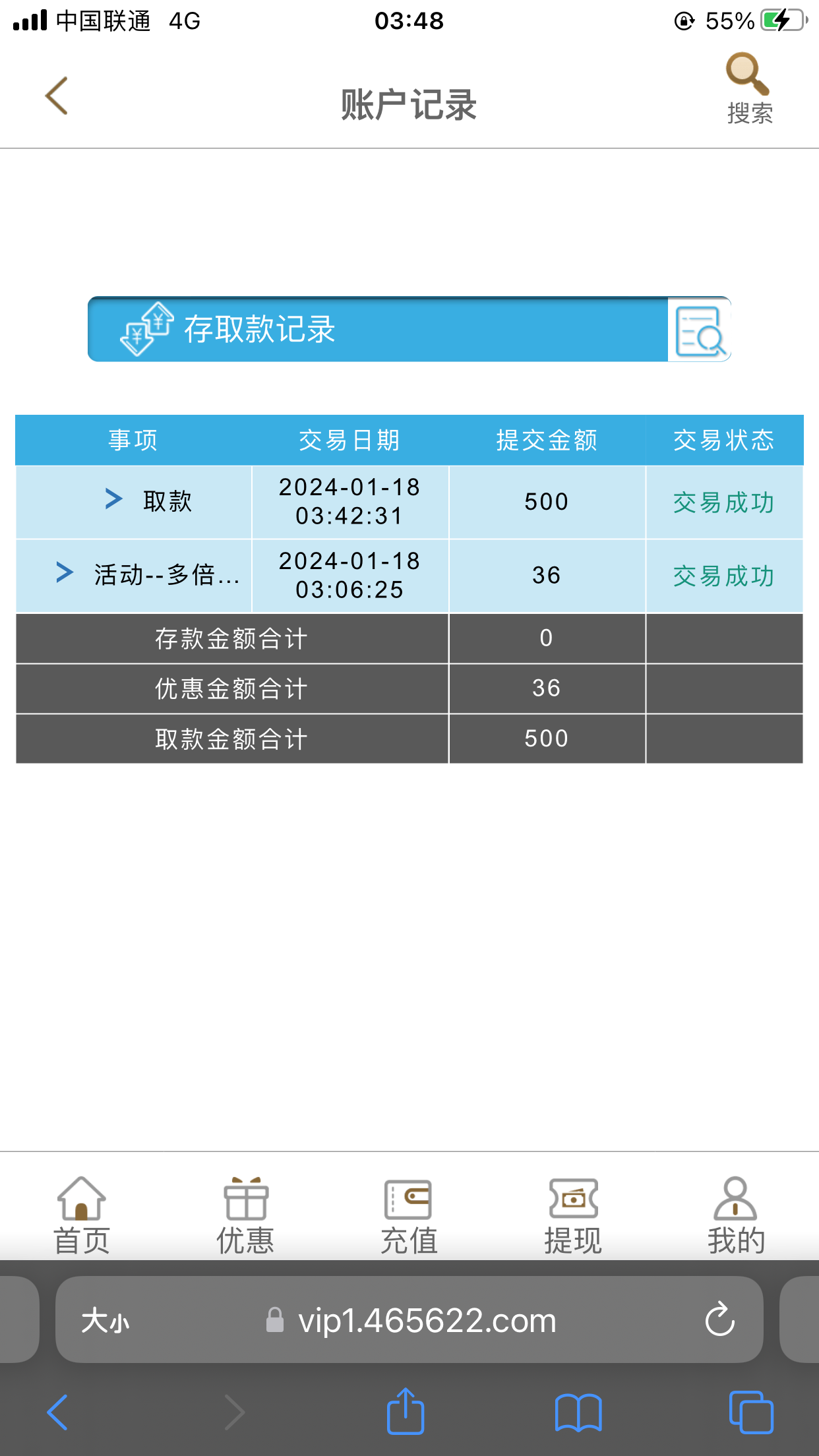Open the browser bookmarks
Viewport: 819px width, 1456px height.
[578, 1412]
